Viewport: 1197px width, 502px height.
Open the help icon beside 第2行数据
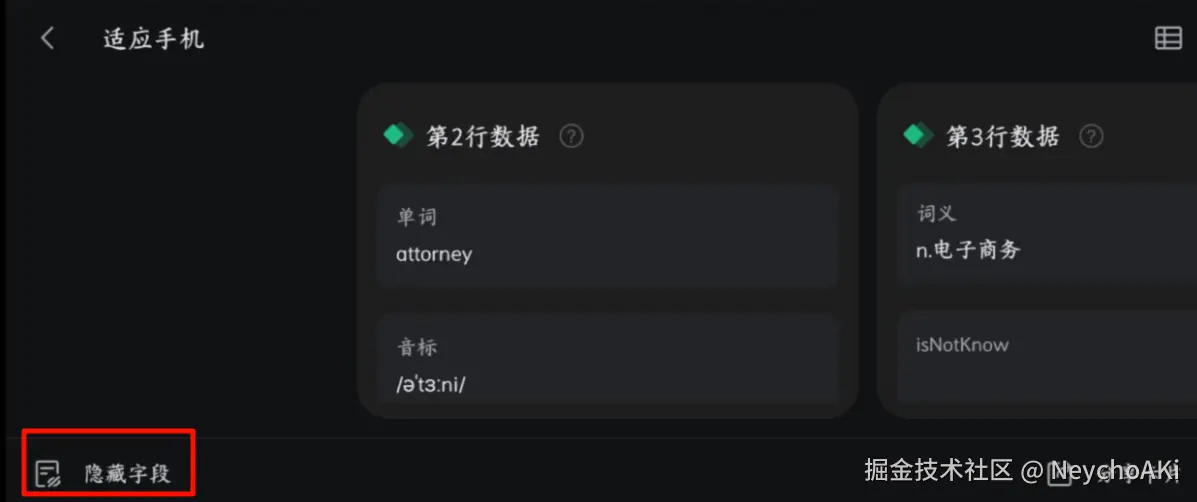(x=571, y=136)
